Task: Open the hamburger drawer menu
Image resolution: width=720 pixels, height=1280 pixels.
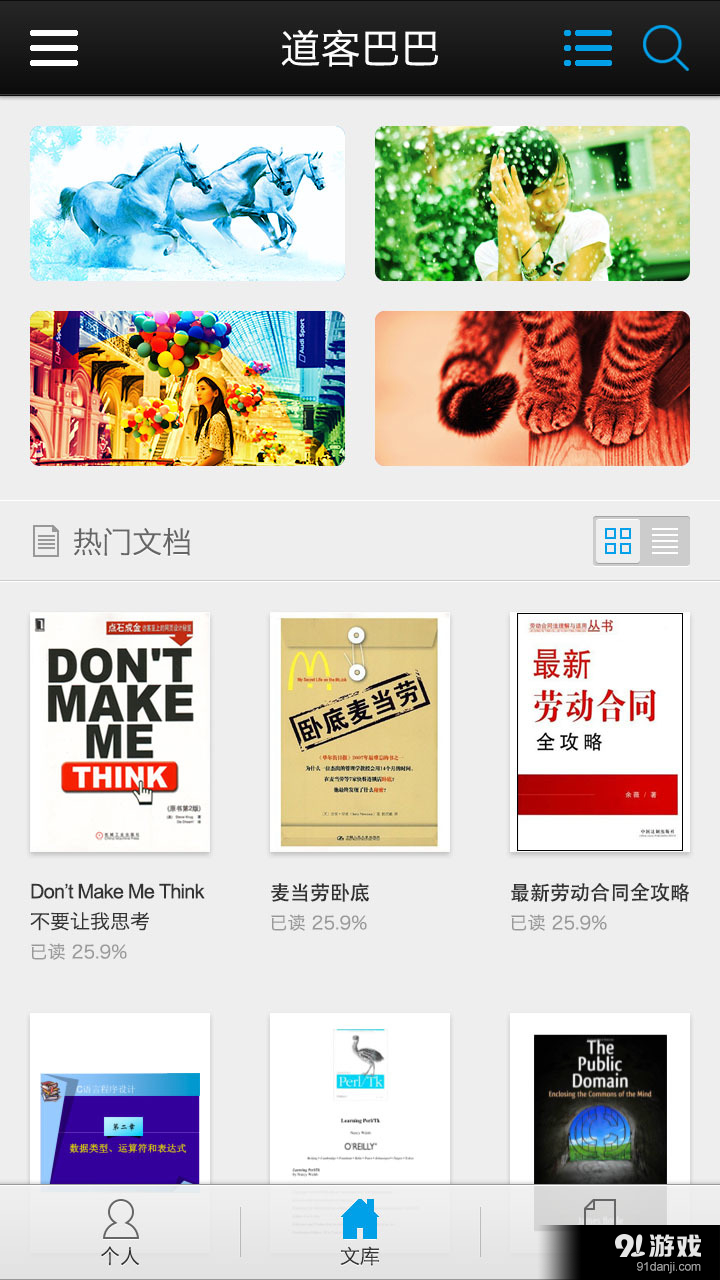Action: 54,48
